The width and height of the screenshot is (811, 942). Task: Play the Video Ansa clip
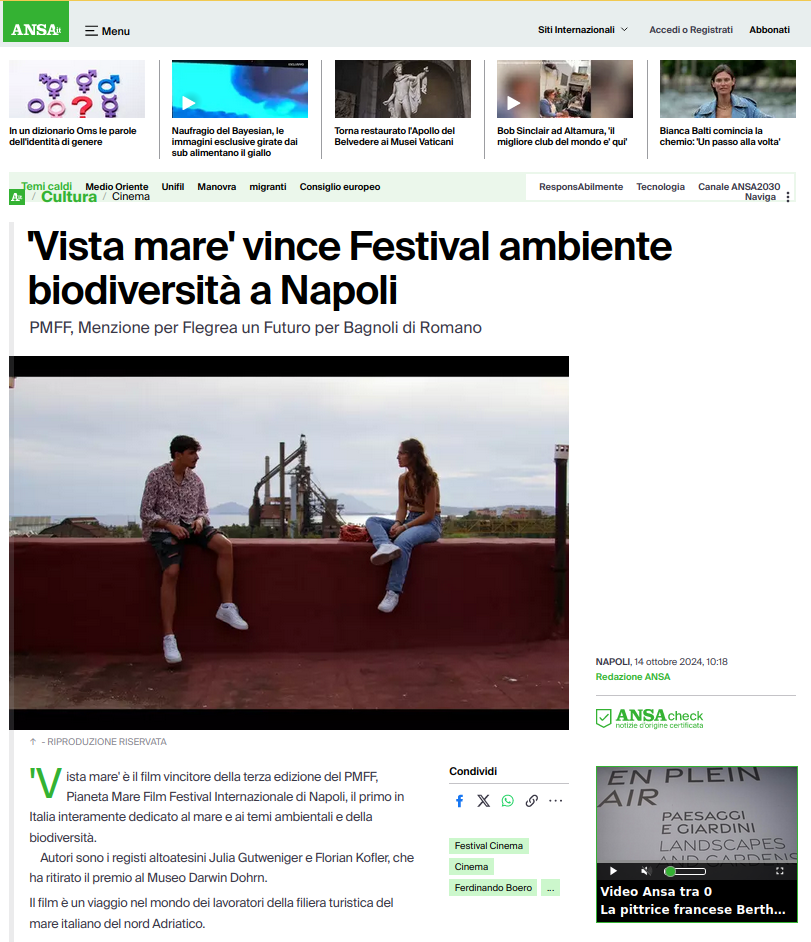pos(613,871)
